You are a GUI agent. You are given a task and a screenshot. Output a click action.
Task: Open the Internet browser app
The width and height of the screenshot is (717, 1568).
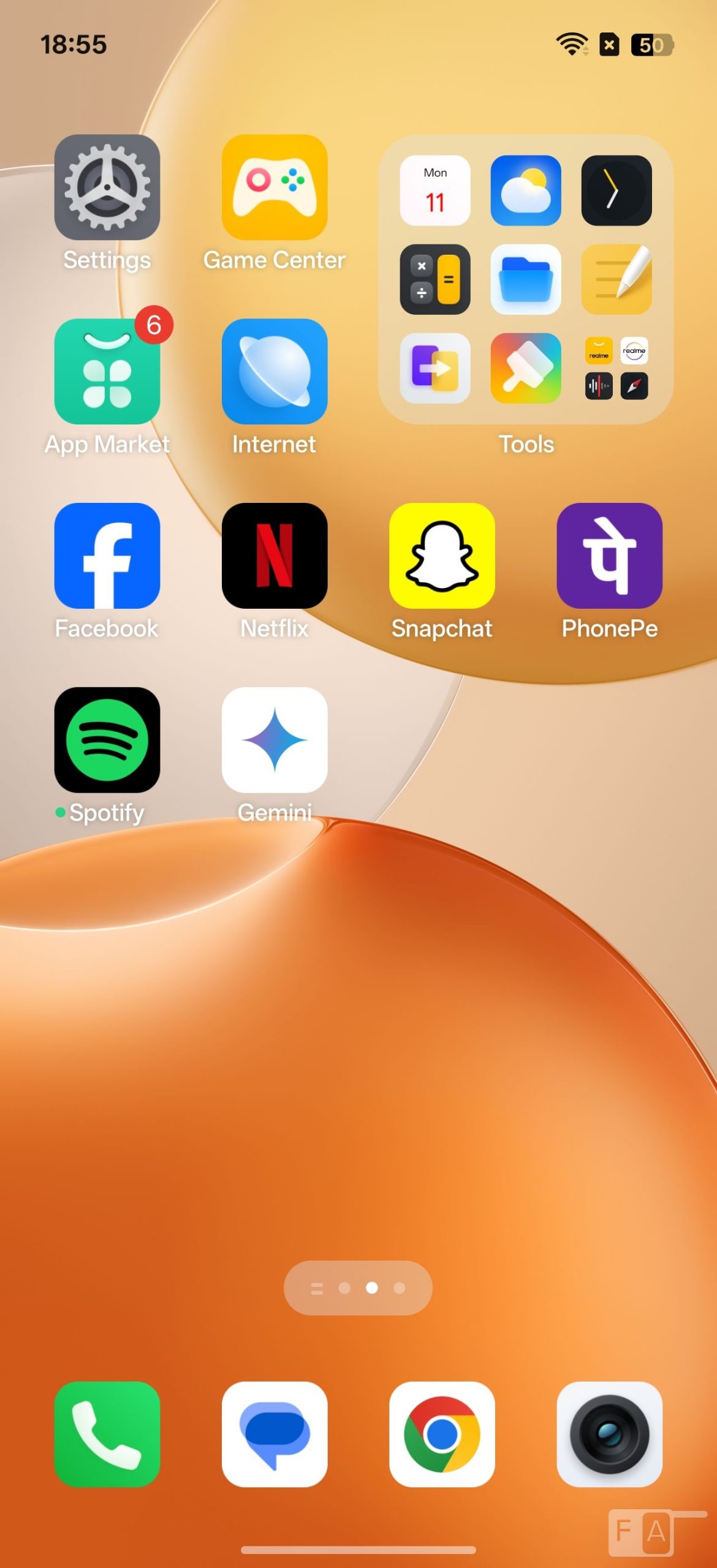275,371
